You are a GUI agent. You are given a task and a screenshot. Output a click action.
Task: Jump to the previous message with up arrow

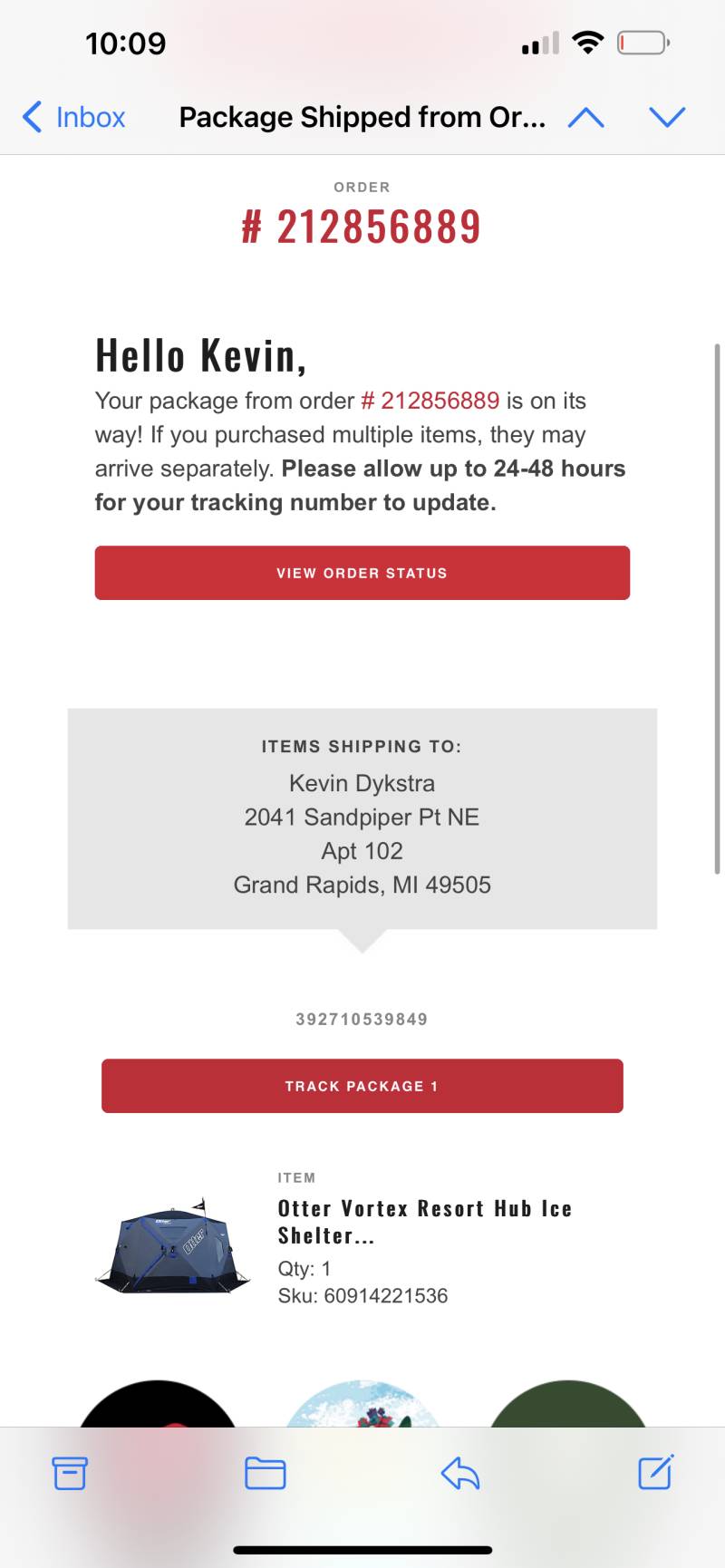[585, 117]
